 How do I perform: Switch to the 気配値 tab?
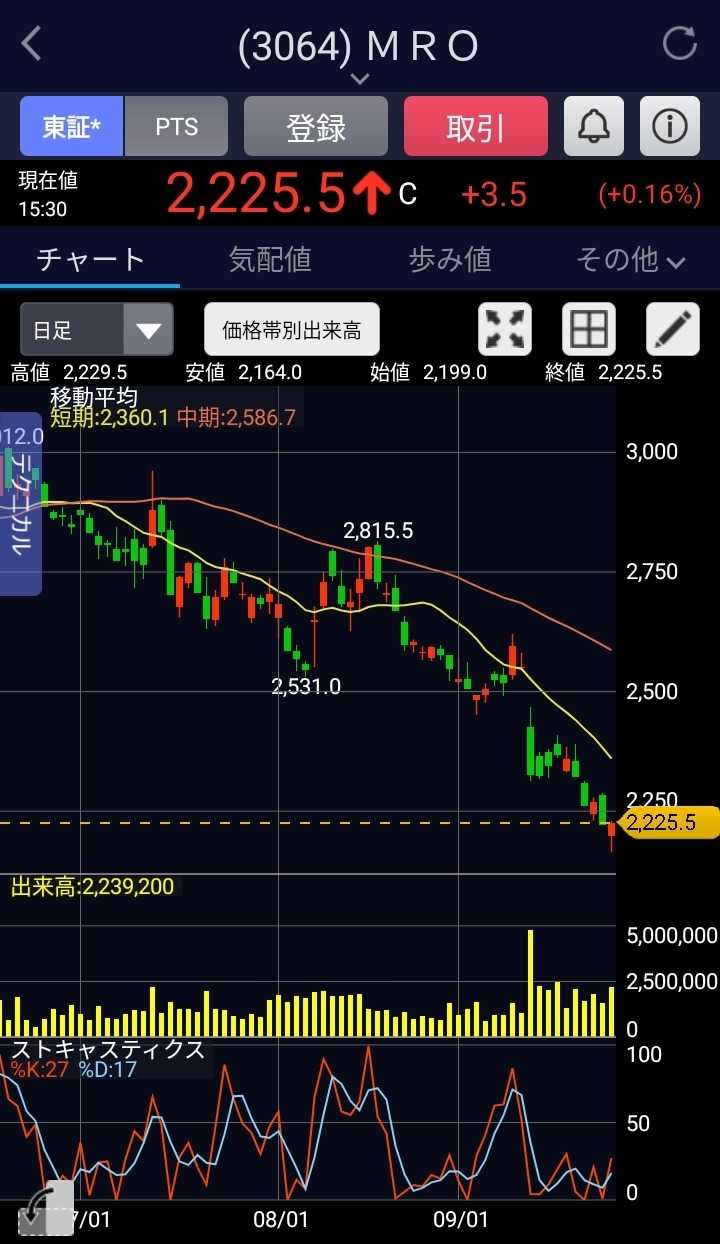(270, 260)
